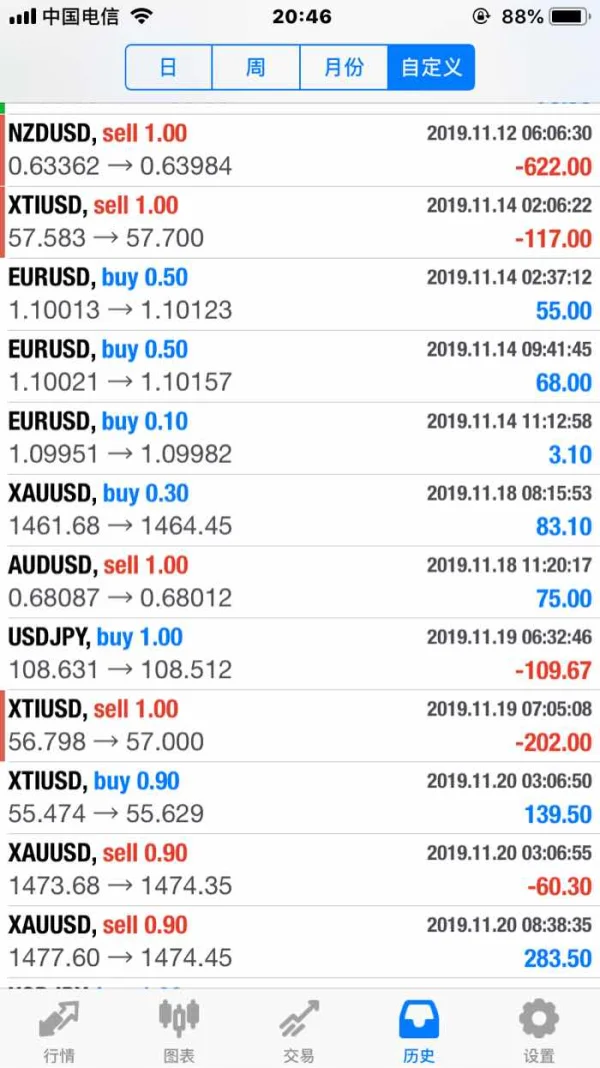This screenshot has width=600, height=1068.
Task: View the XAUUSD trade with 283.50 profit
Action: (x=300, y=942)
